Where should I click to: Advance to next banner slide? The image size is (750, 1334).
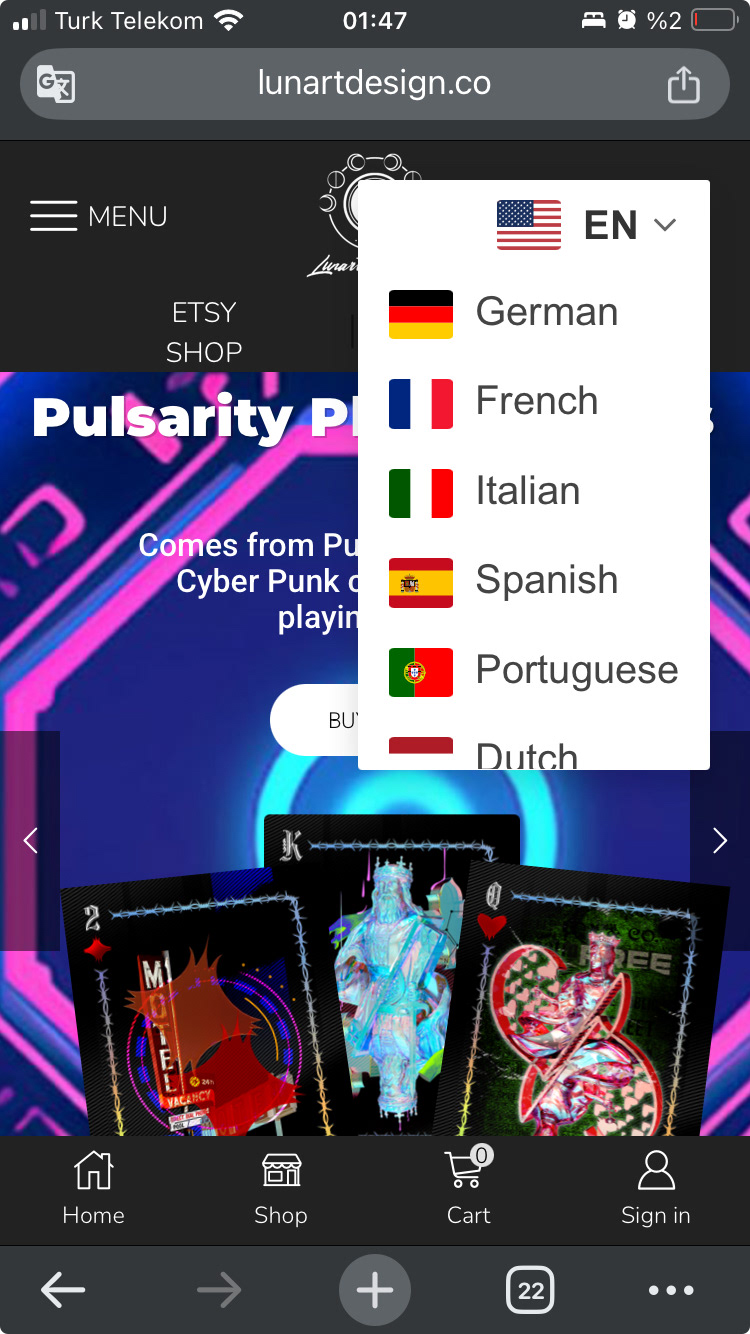(x=720, y=840)
